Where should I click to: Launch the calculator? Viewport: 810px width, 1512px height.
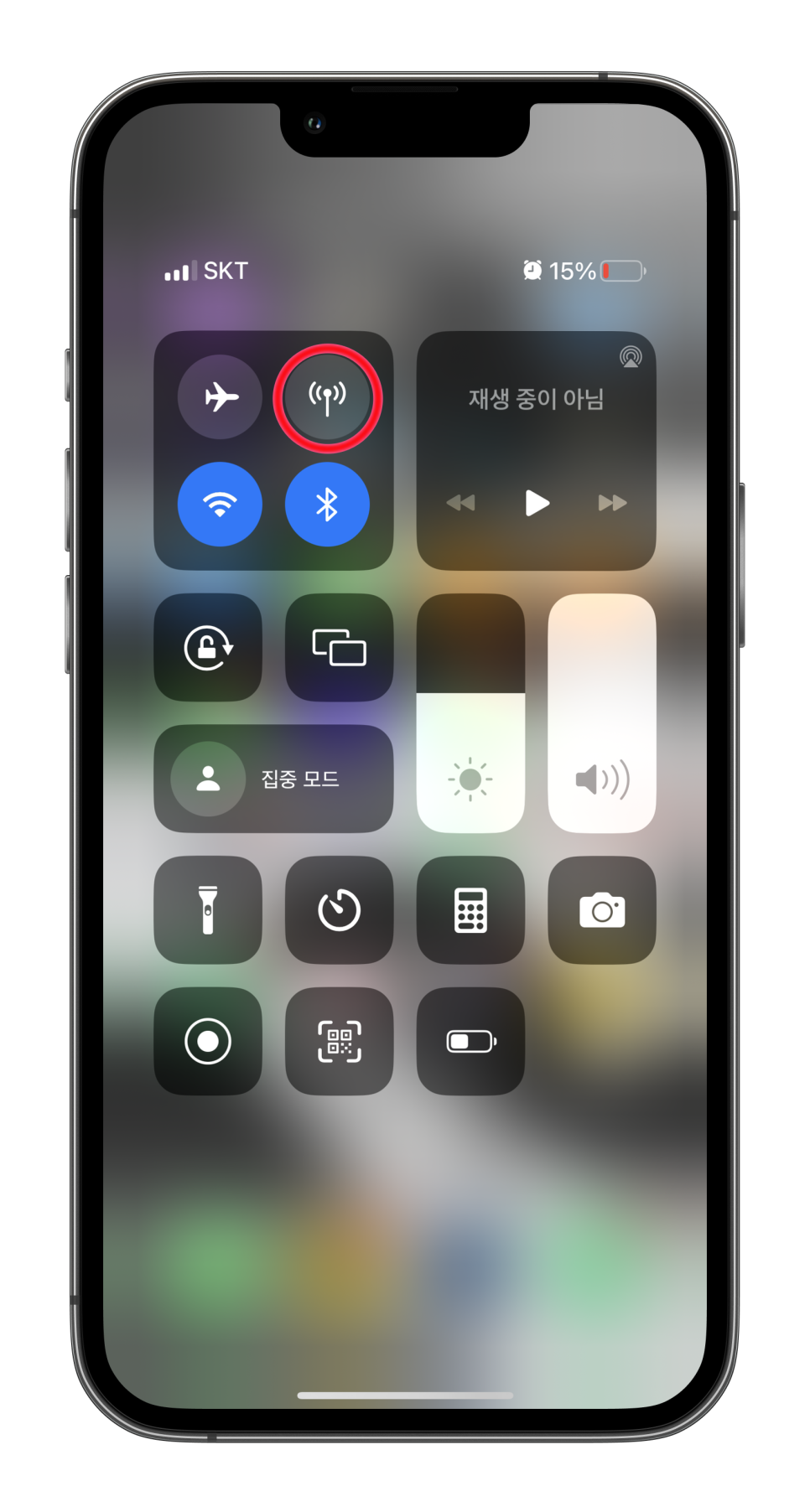470,910
